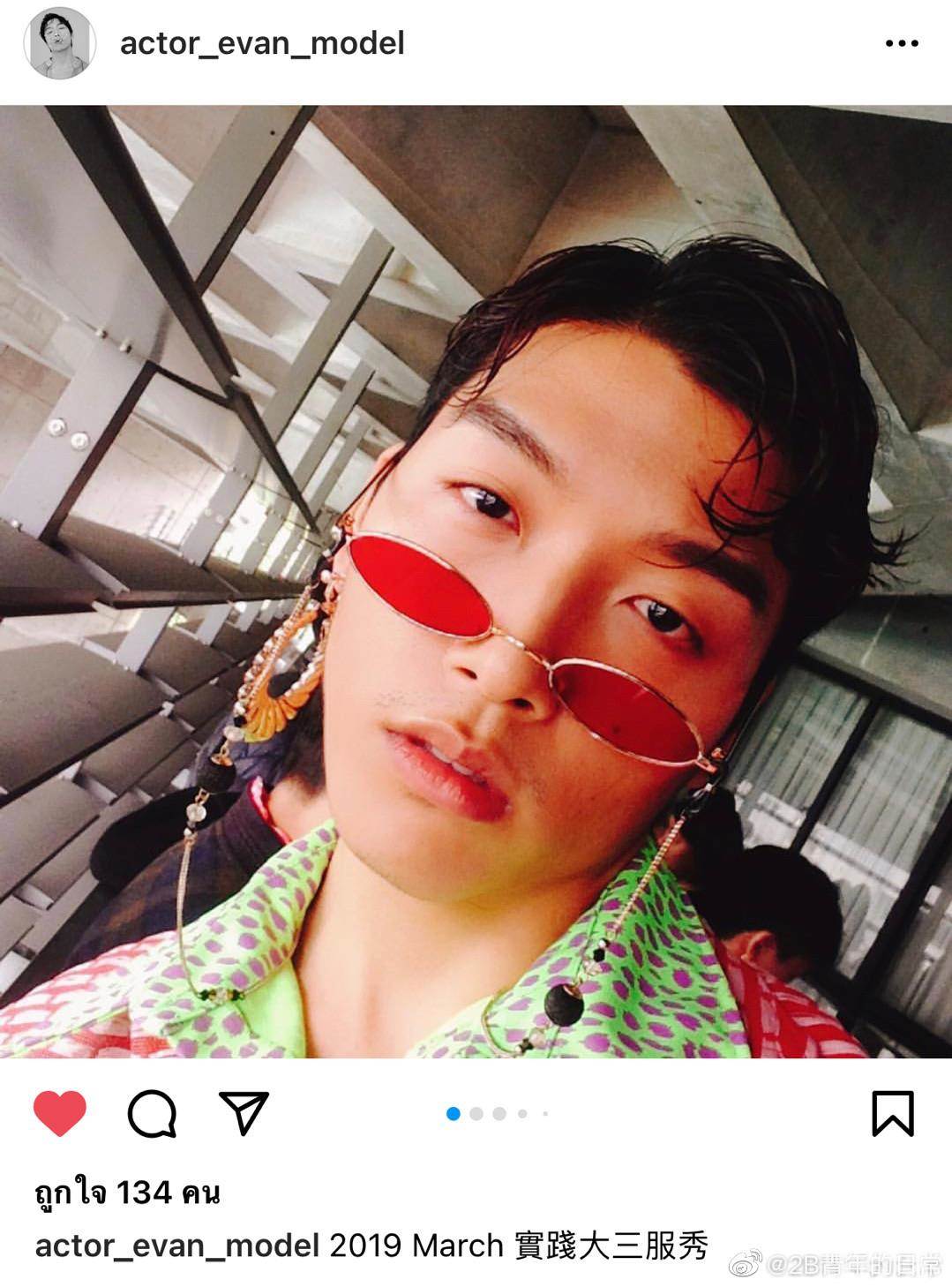Screen dimensions: 952x1287
Task: Save this post with the bookmark icon
Action: tap(892, 1113)
